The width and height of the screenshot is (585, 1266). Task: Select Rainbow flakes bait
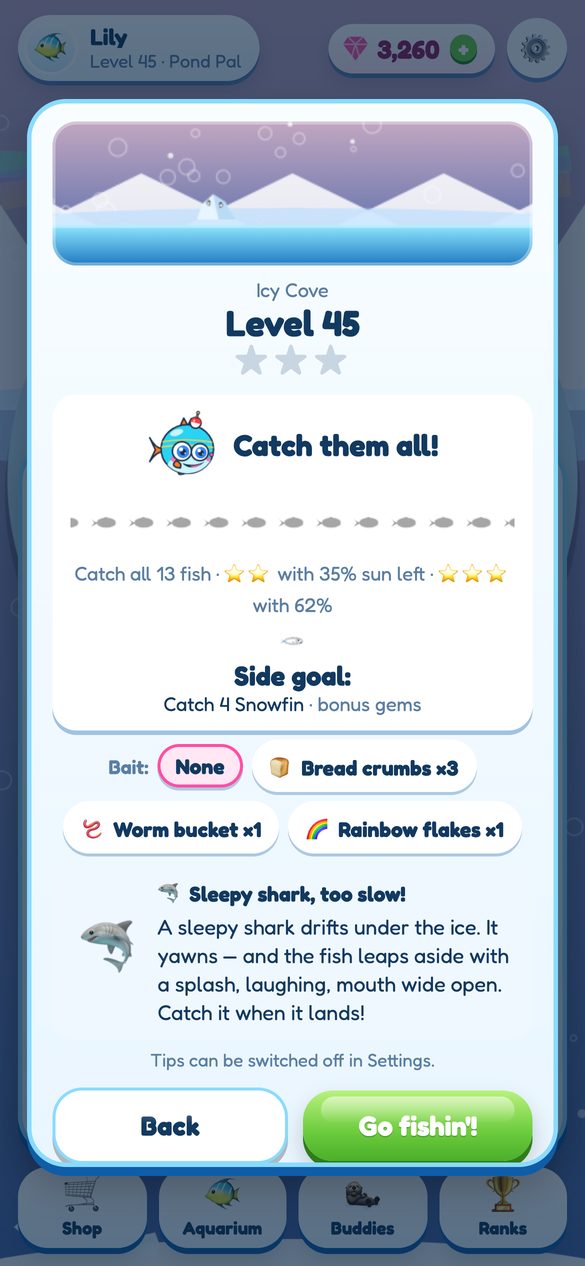405,829
